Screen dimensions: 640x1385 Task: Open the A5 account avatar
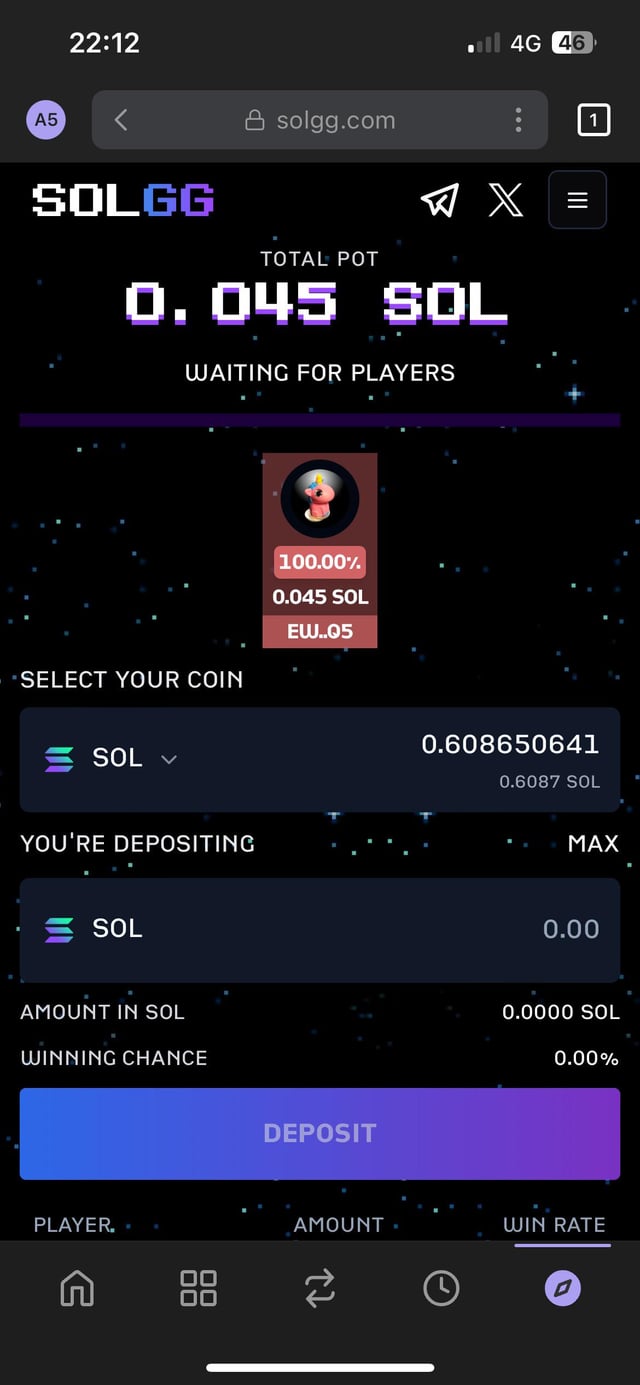point(46,120)
